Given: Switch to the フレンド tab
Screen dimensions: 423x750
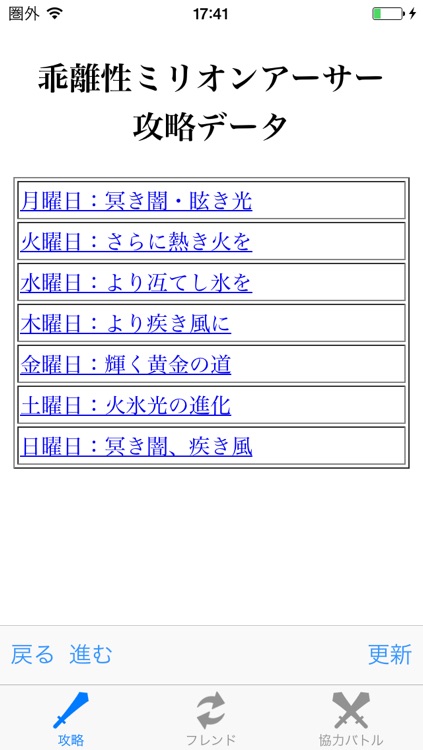Looking at the screenshot, I should click(211, 718).
